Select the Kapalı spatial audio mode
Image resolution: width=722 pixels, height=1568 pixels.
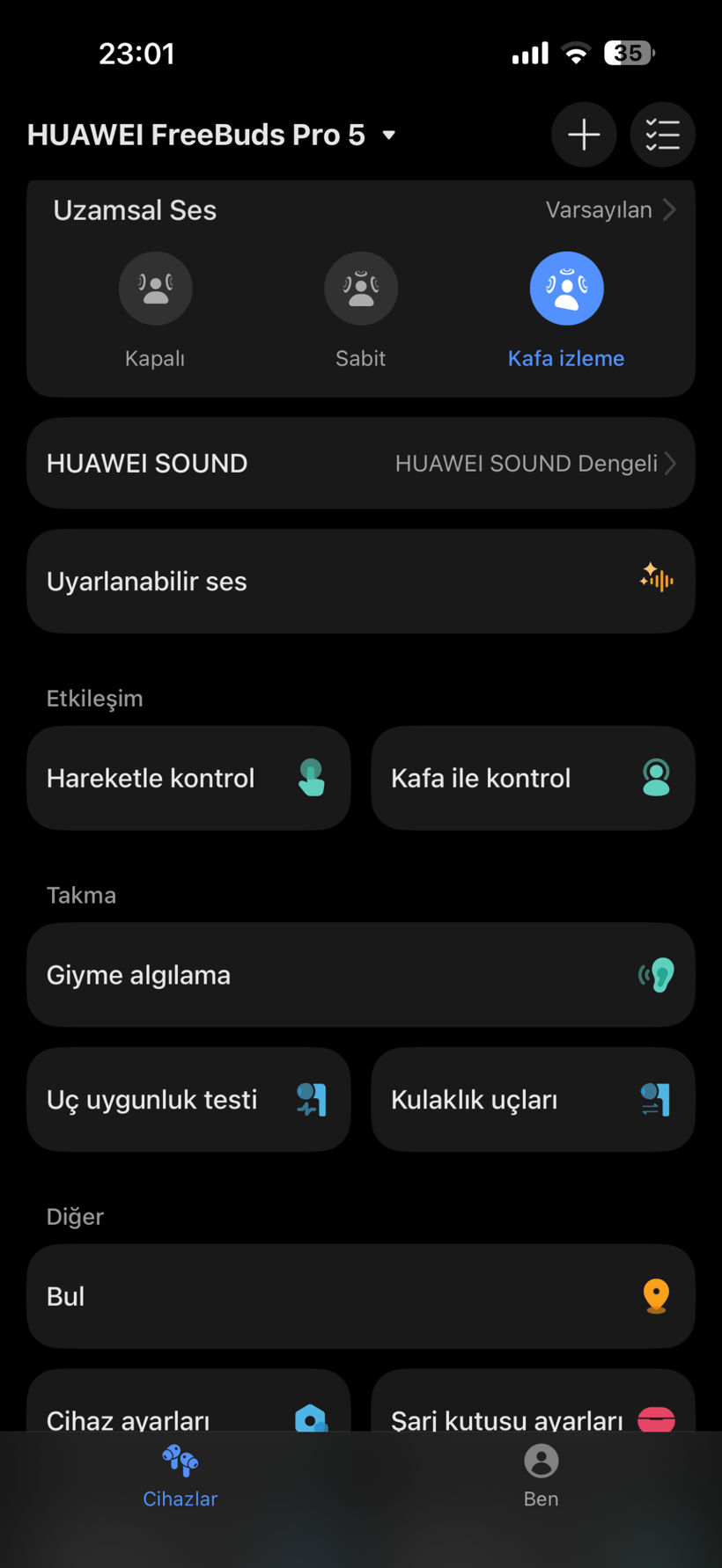pos(155,288)
